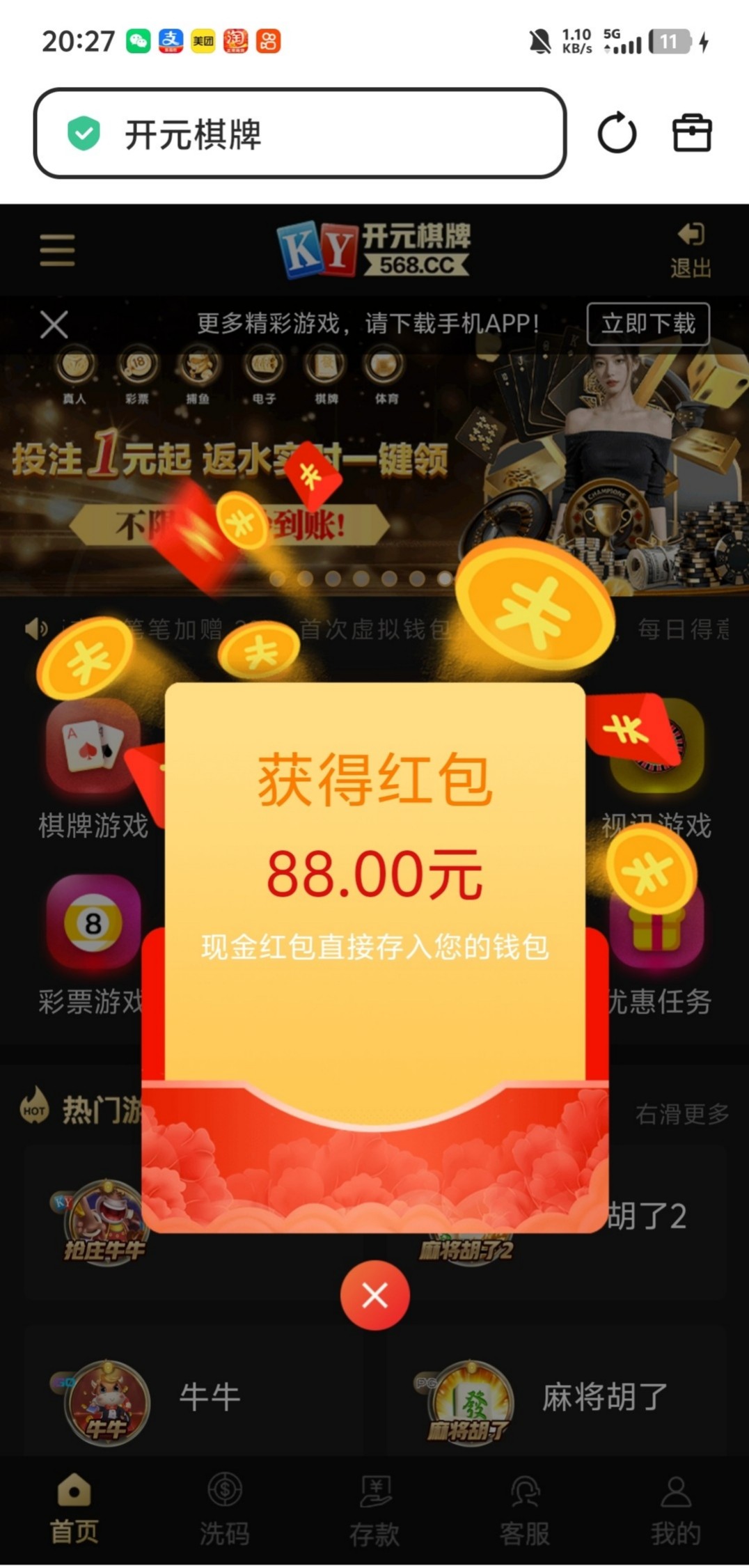Screen dimensions: 749x1568
Task: Reload the page with refresh icon
Action: [x=617, y=134]
